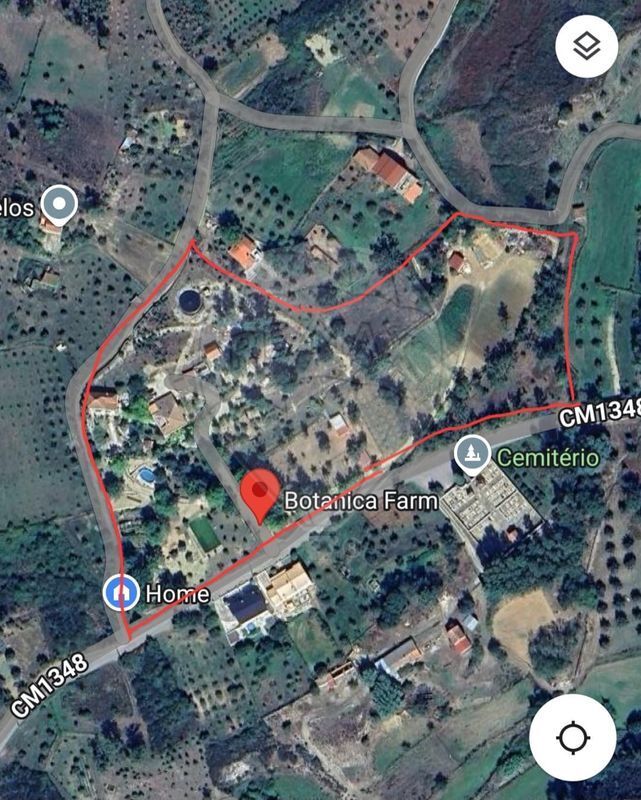641x800 pixels.
Task: Tap the Cemitério place marker
Action: 472,455
